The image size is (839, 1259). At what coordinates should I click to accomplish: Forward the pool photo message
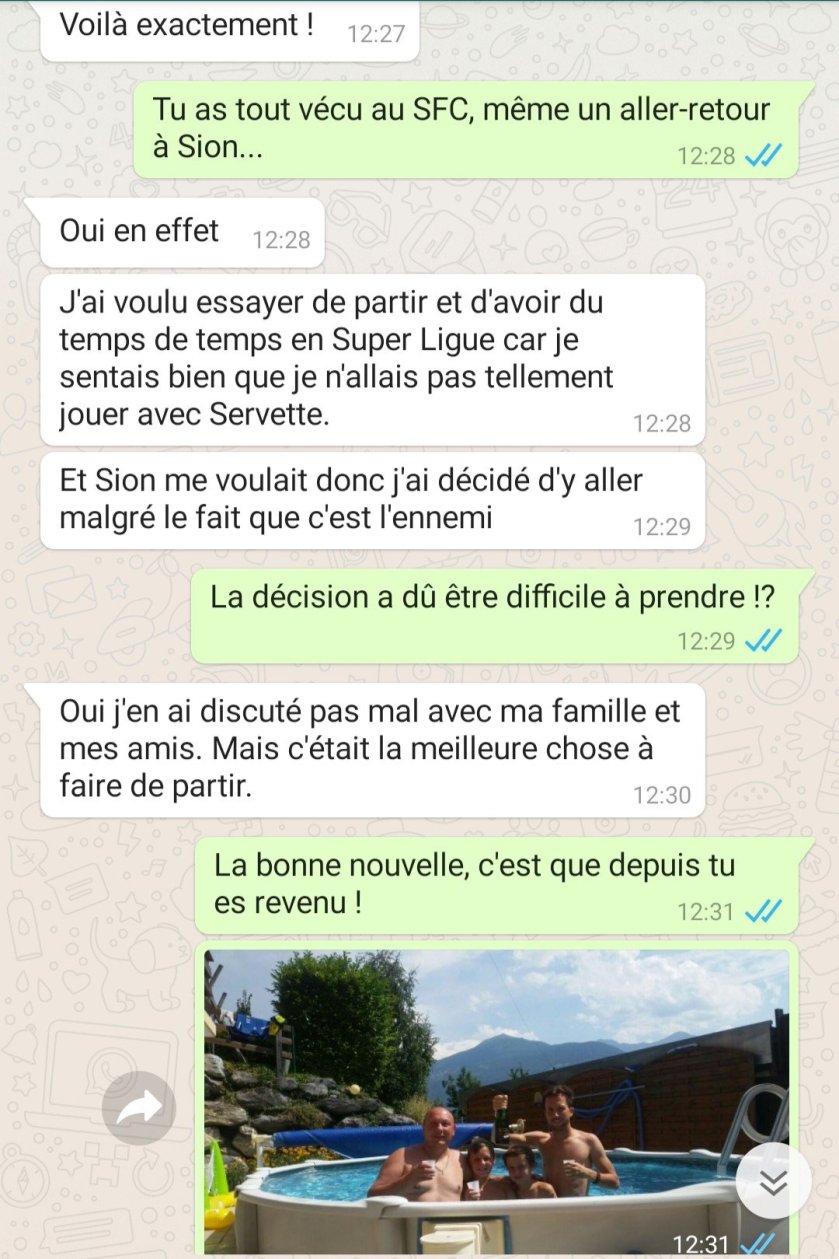(x=138, y=1107)
